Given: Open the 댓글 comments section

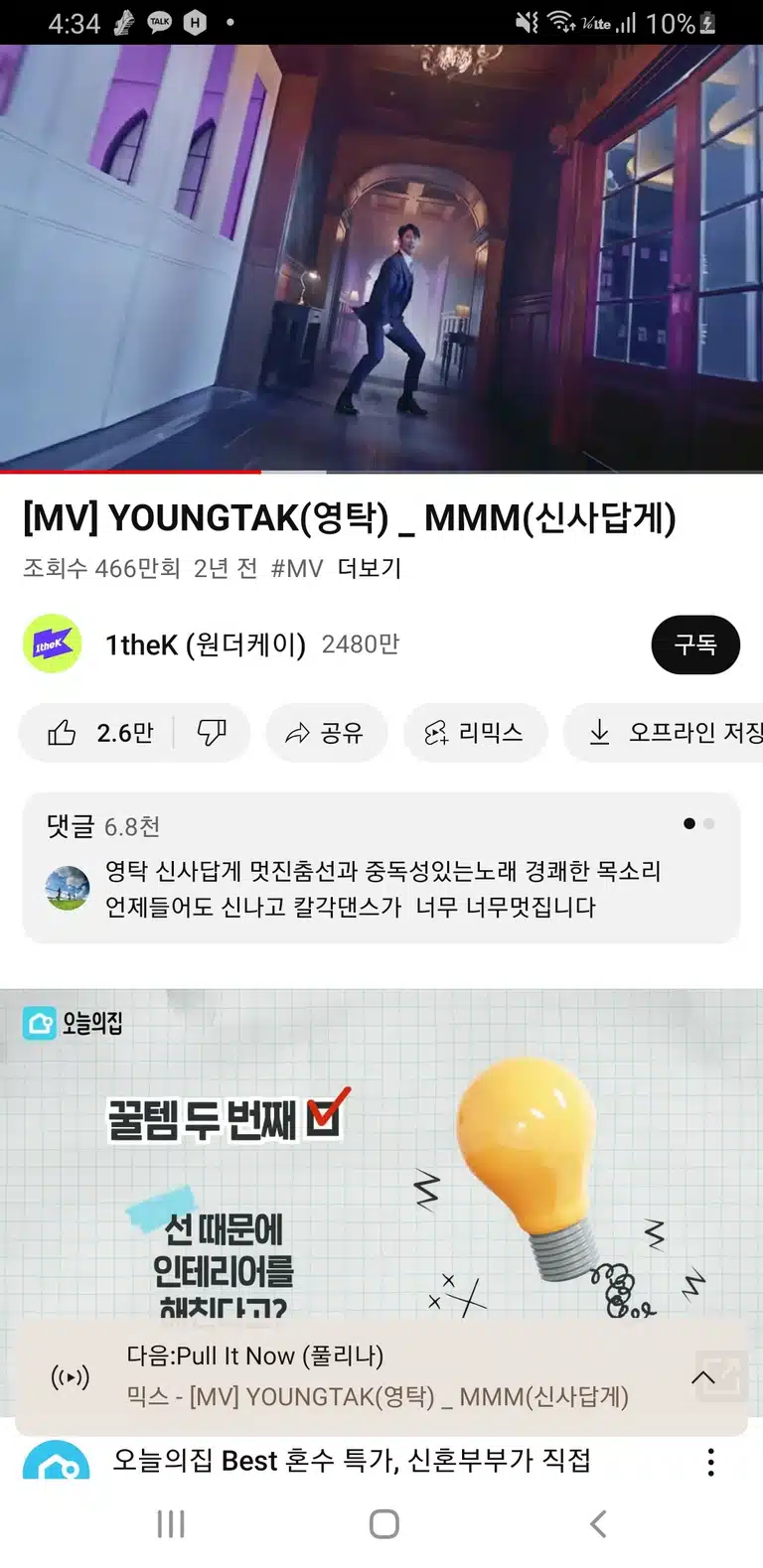Looking at the screenshot, I should [381, 867].
